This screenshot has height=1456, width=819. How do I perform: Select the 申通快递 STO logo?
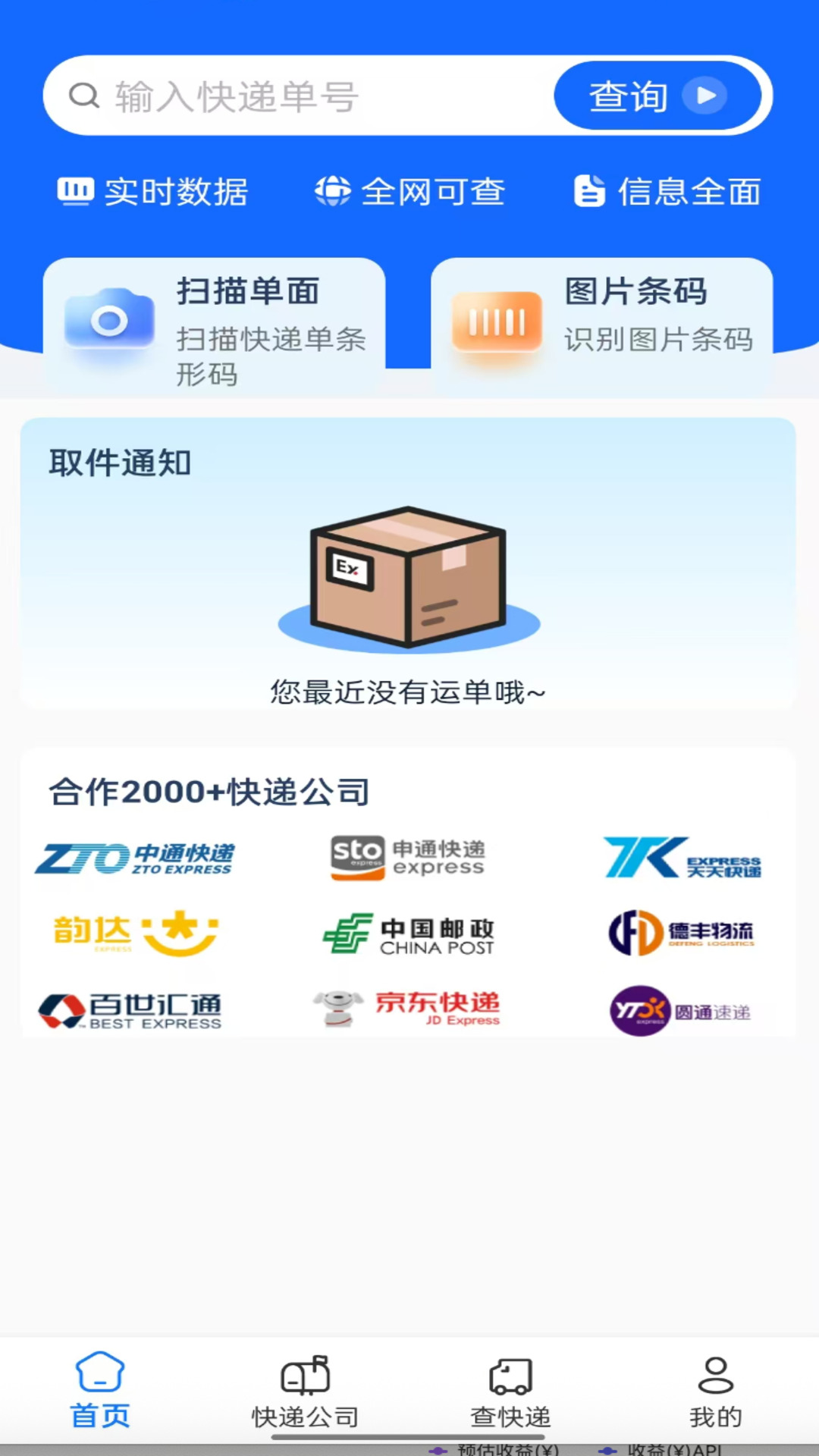(x=409, y=858)
